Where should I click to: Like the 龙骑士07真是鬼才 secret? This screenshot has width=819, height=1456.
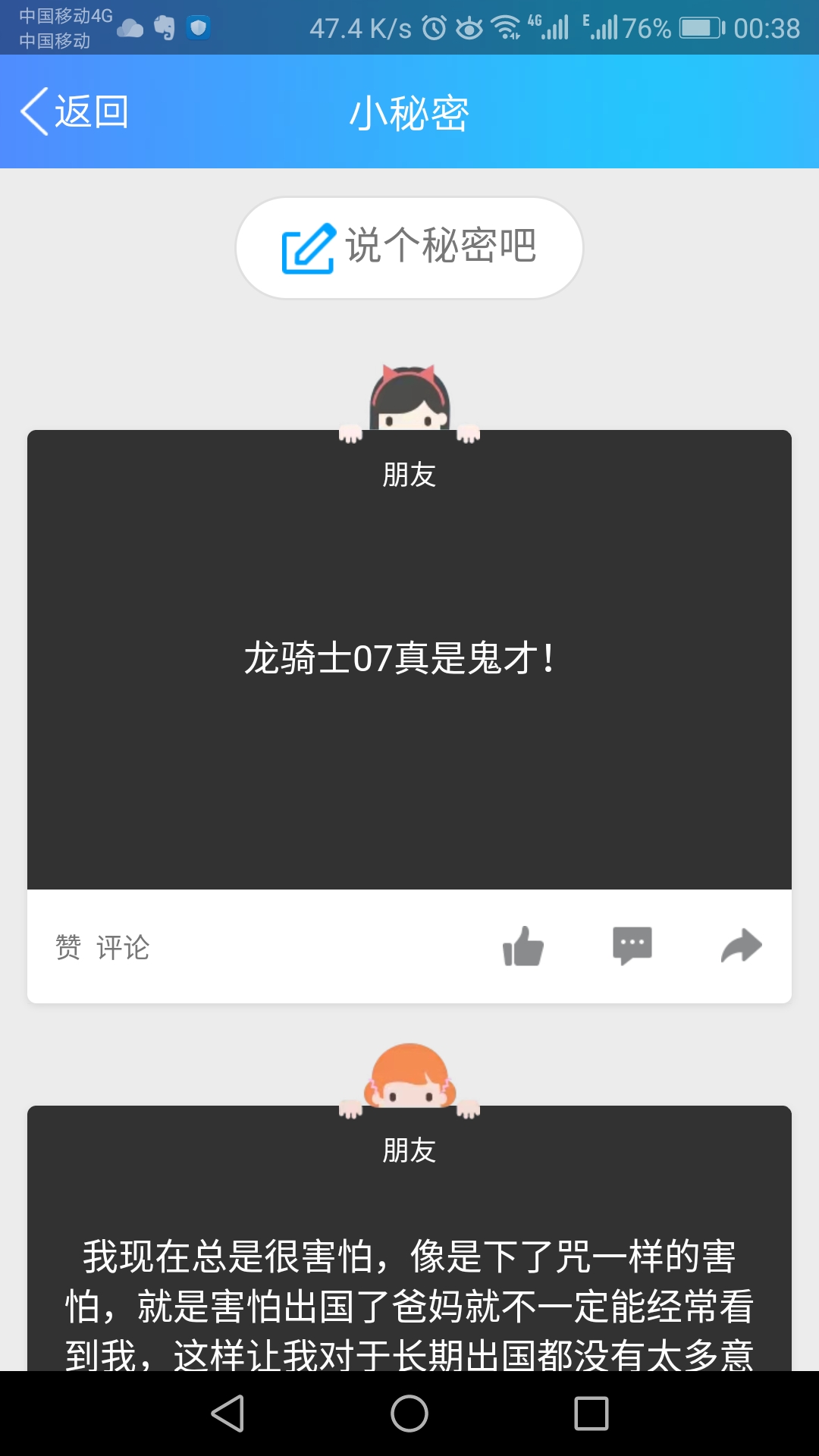point(523,946)
